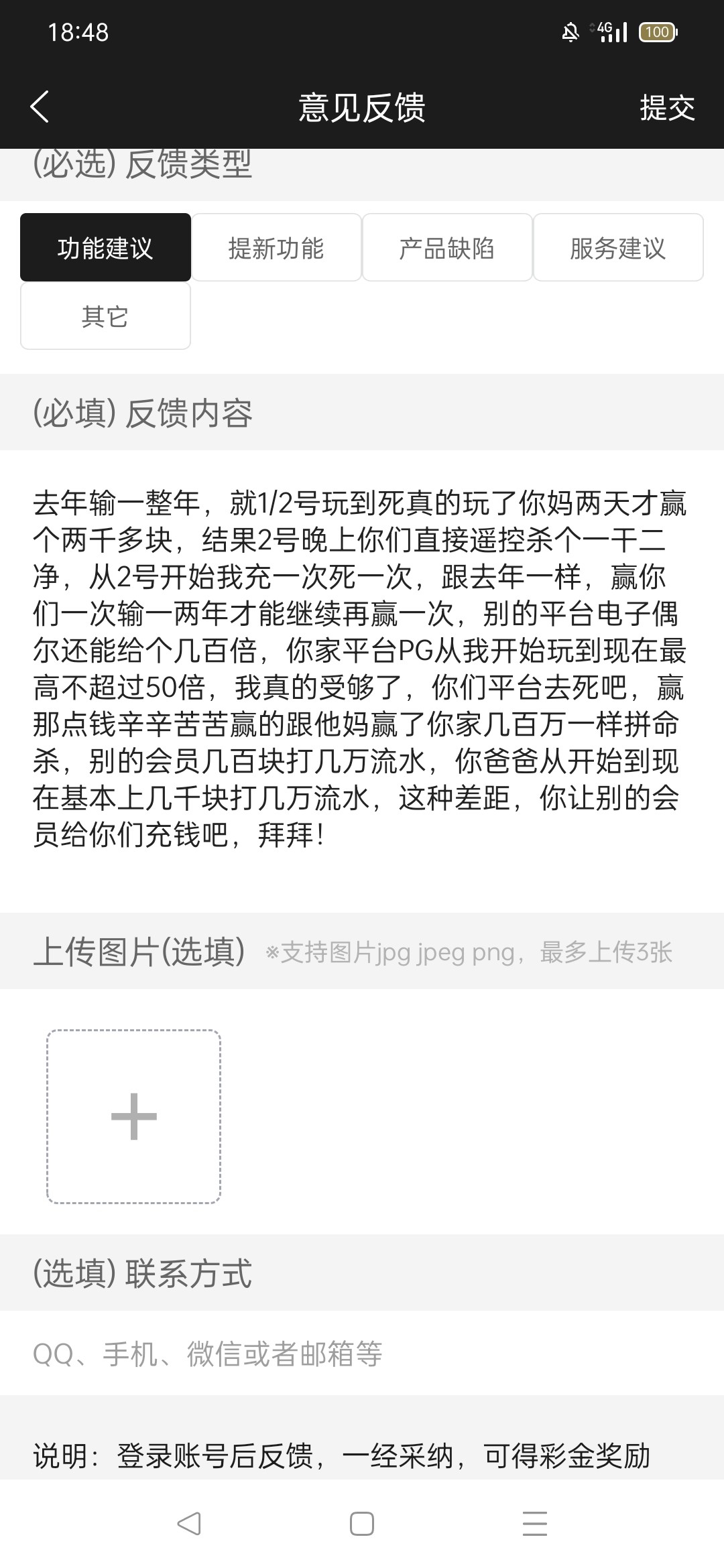724x1568 pixels.
Task: Choose 其它 as the feedback type
Action: (x=105, y=316)
